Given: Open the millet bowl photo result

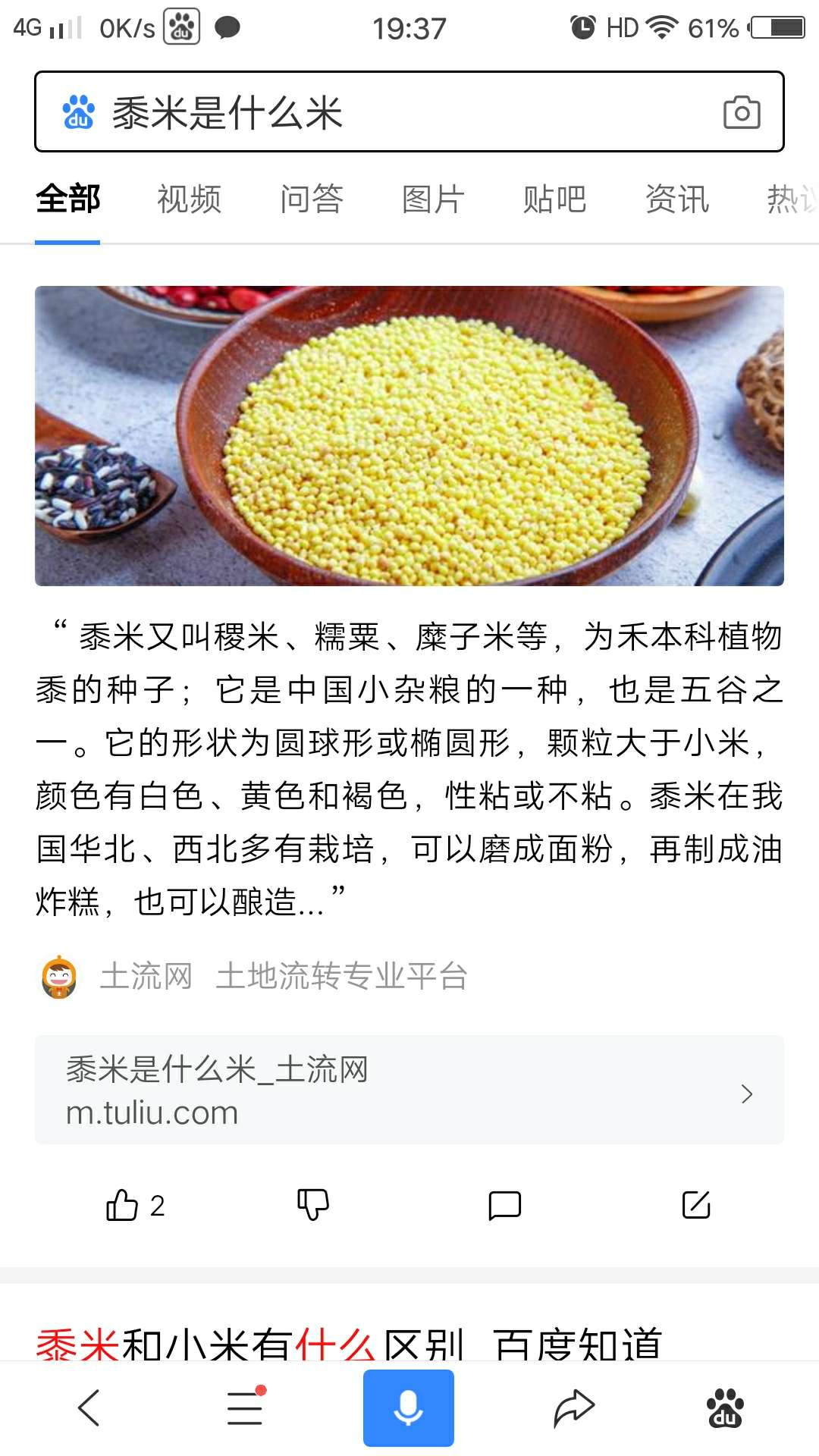Looking at the screenshot, I should point(409,435).
